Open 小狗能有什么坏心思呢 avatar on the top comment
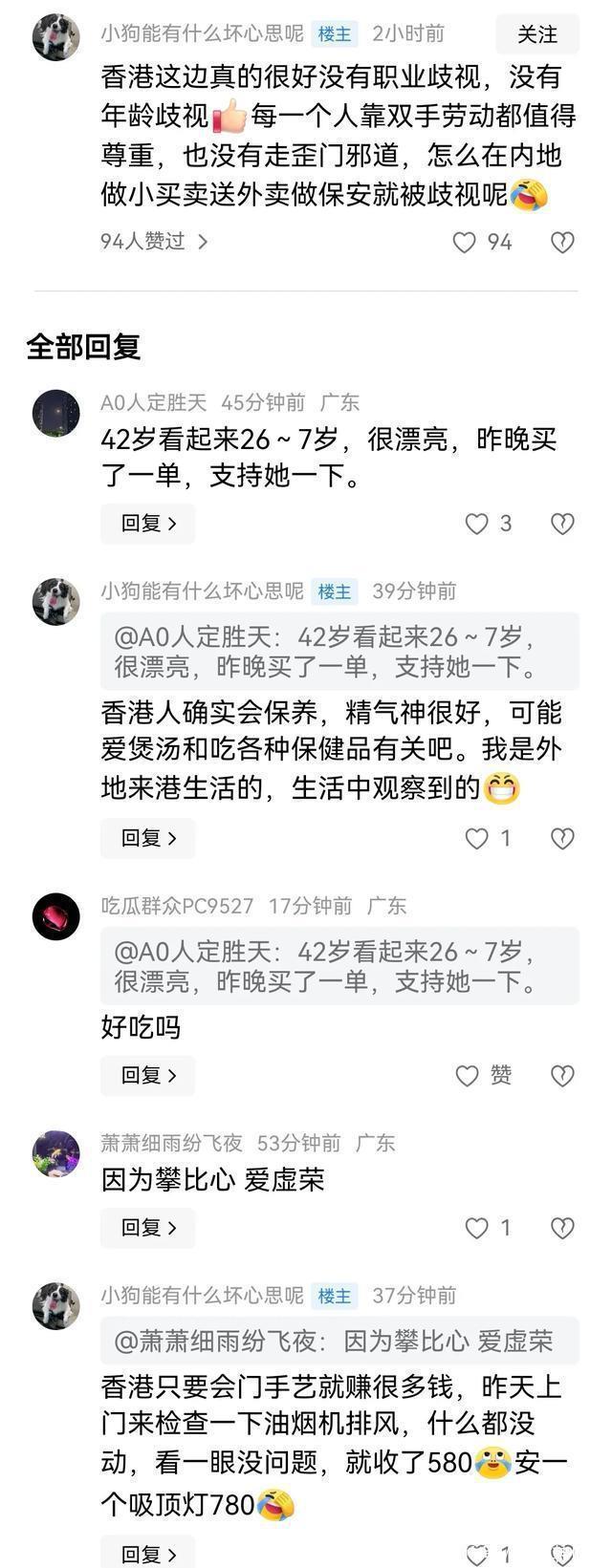The width and height of the screenshot is (612, 1568). [x=56, y=38]
